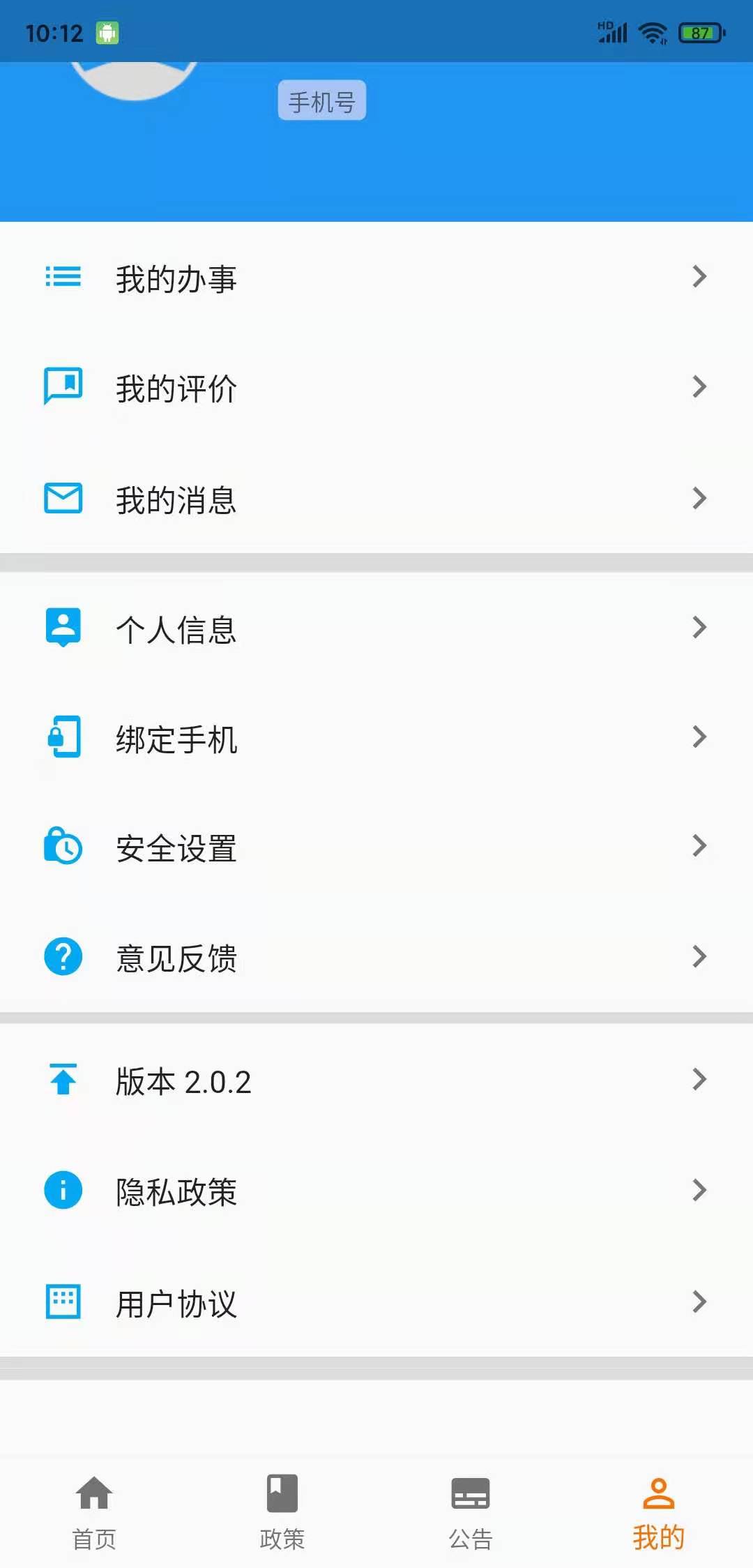Open 用户协议 agreement
This screenshot has width=753, height=1568.
tap(376, 1302)
